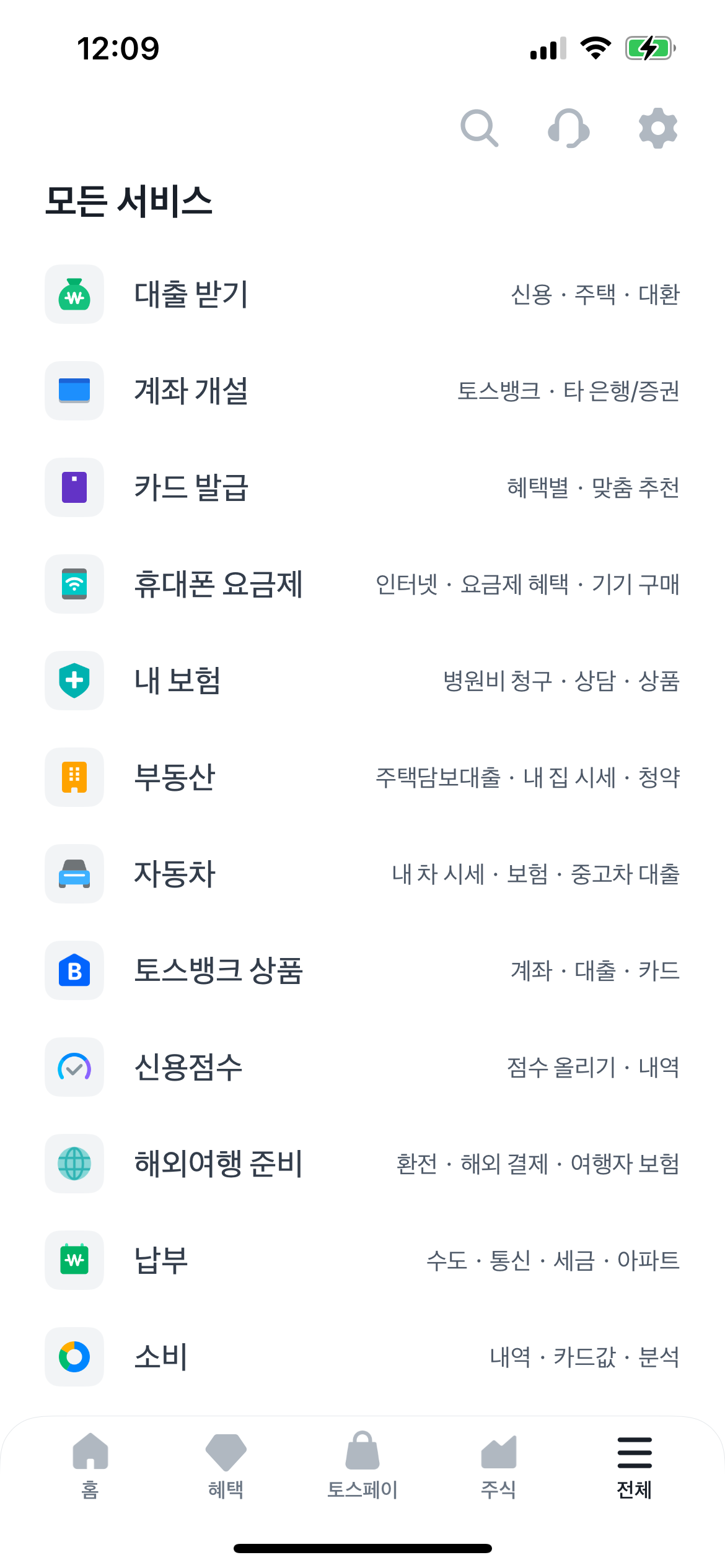Select 납부 service

[x=362, y=1260]
